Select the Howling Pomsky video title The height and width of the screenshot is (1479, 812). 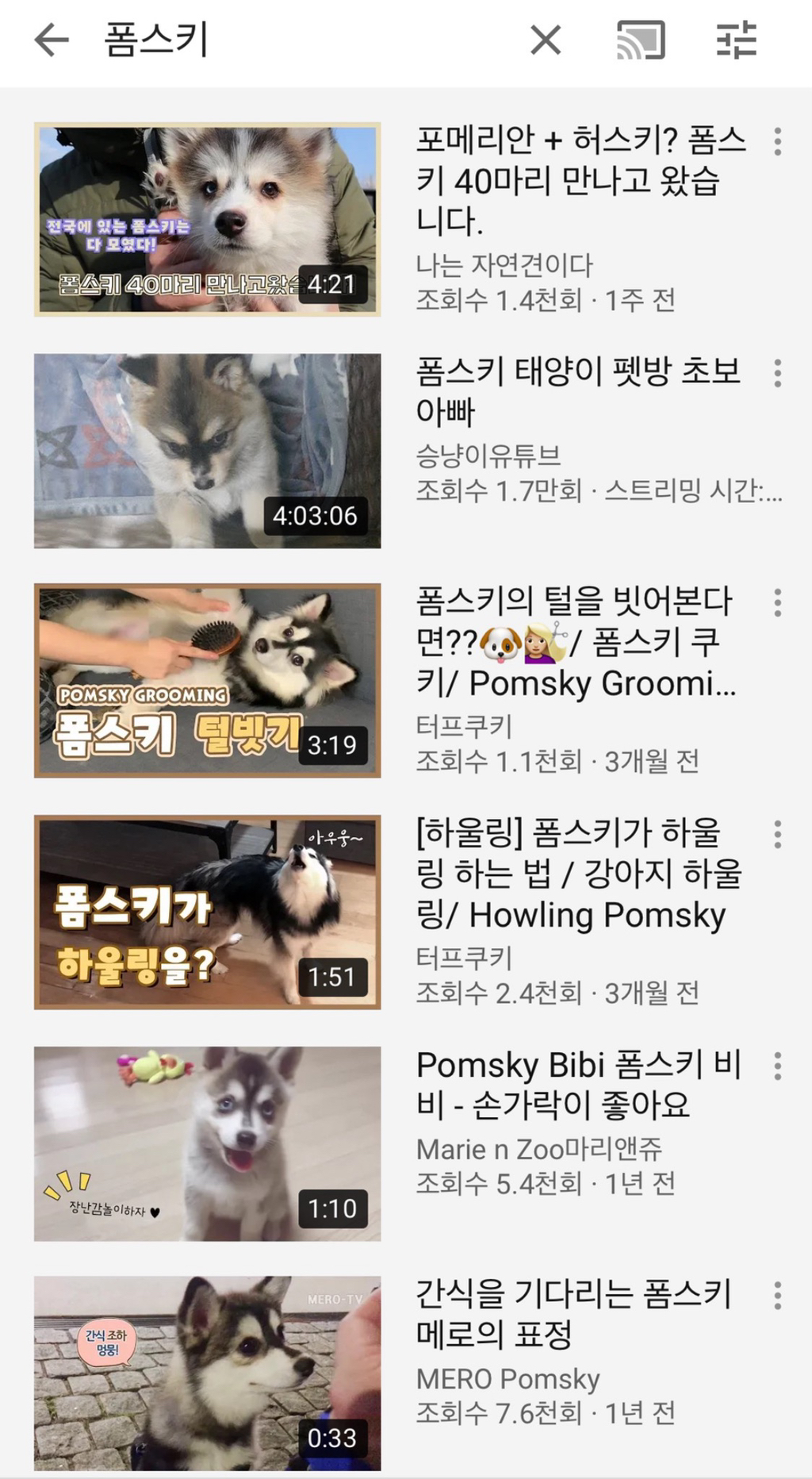[569, 873]
